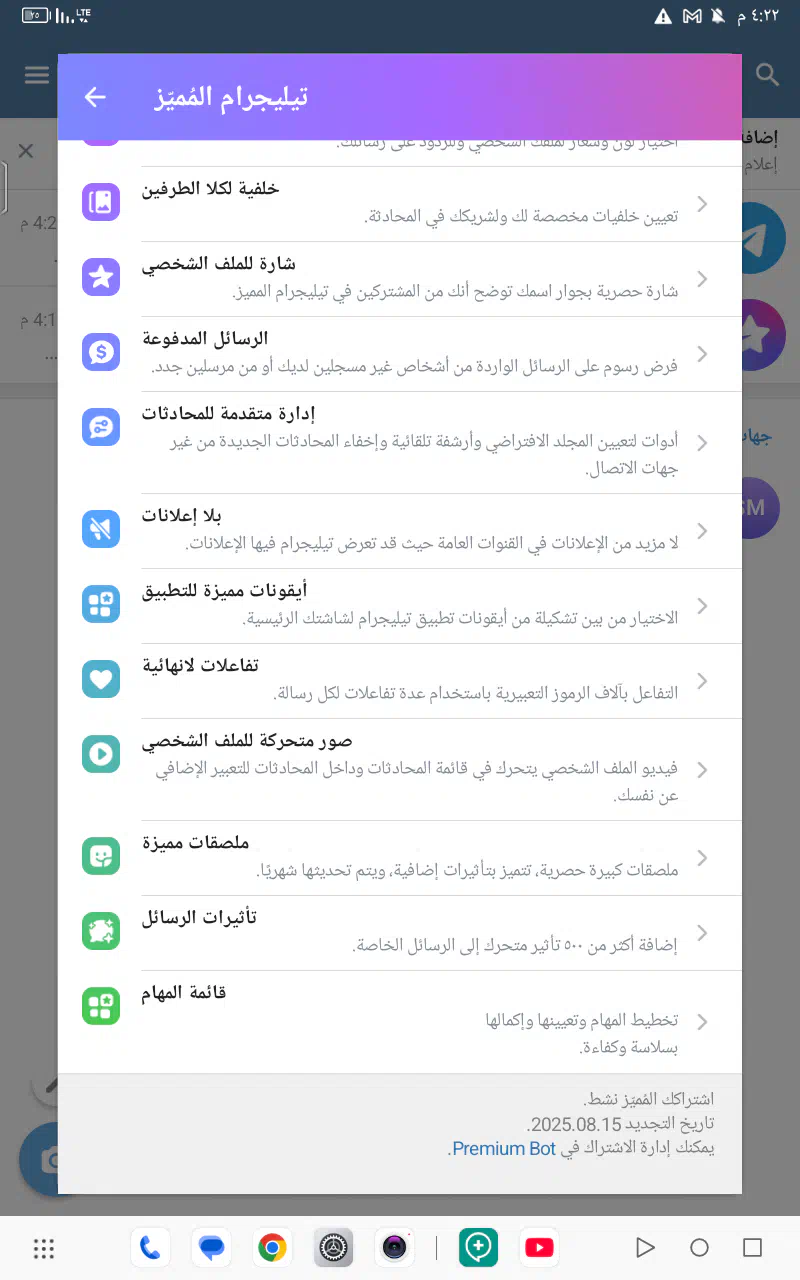Image resolution: width=800 pixels, height=1280 pixels.
Task: Open the Premium Bot link
Action: [x=503, y=1149]
